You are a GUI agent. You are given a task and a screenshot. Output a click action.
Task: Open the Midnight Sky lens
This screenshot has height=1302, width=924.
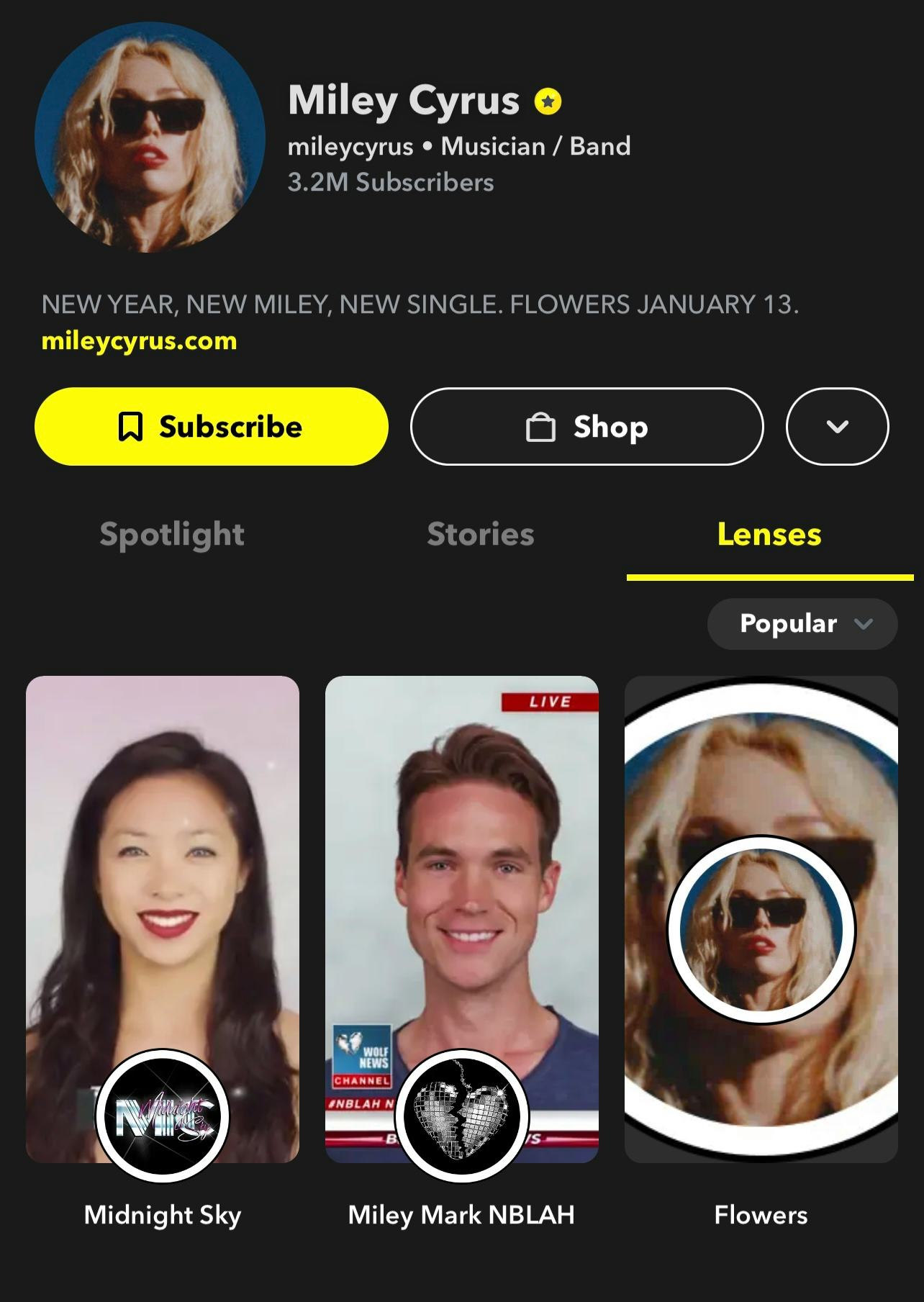point(163,919)
